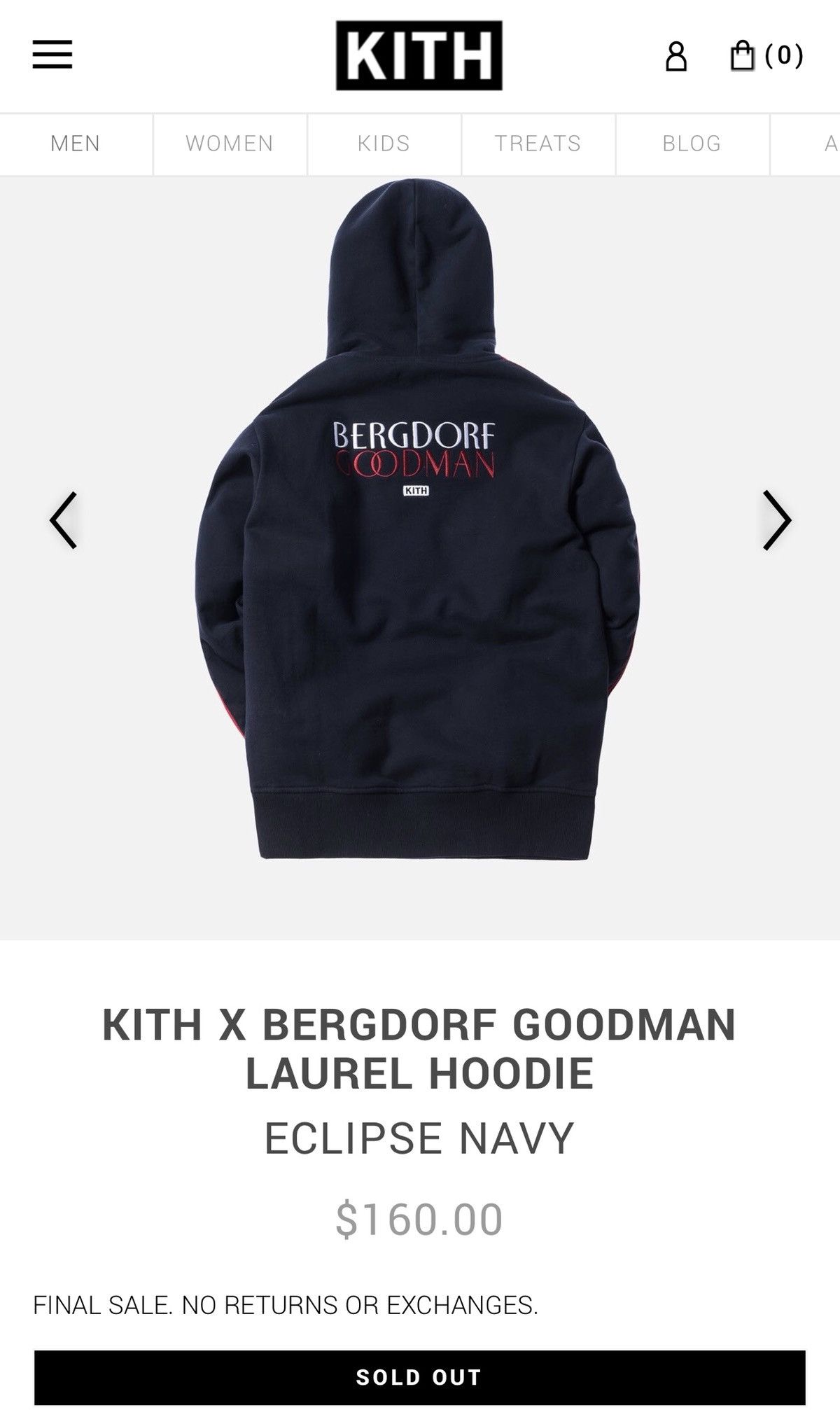This screenshot has height=1410, width=840.
Task: Switch to the Kids section
Action: (x=384, y=144)
